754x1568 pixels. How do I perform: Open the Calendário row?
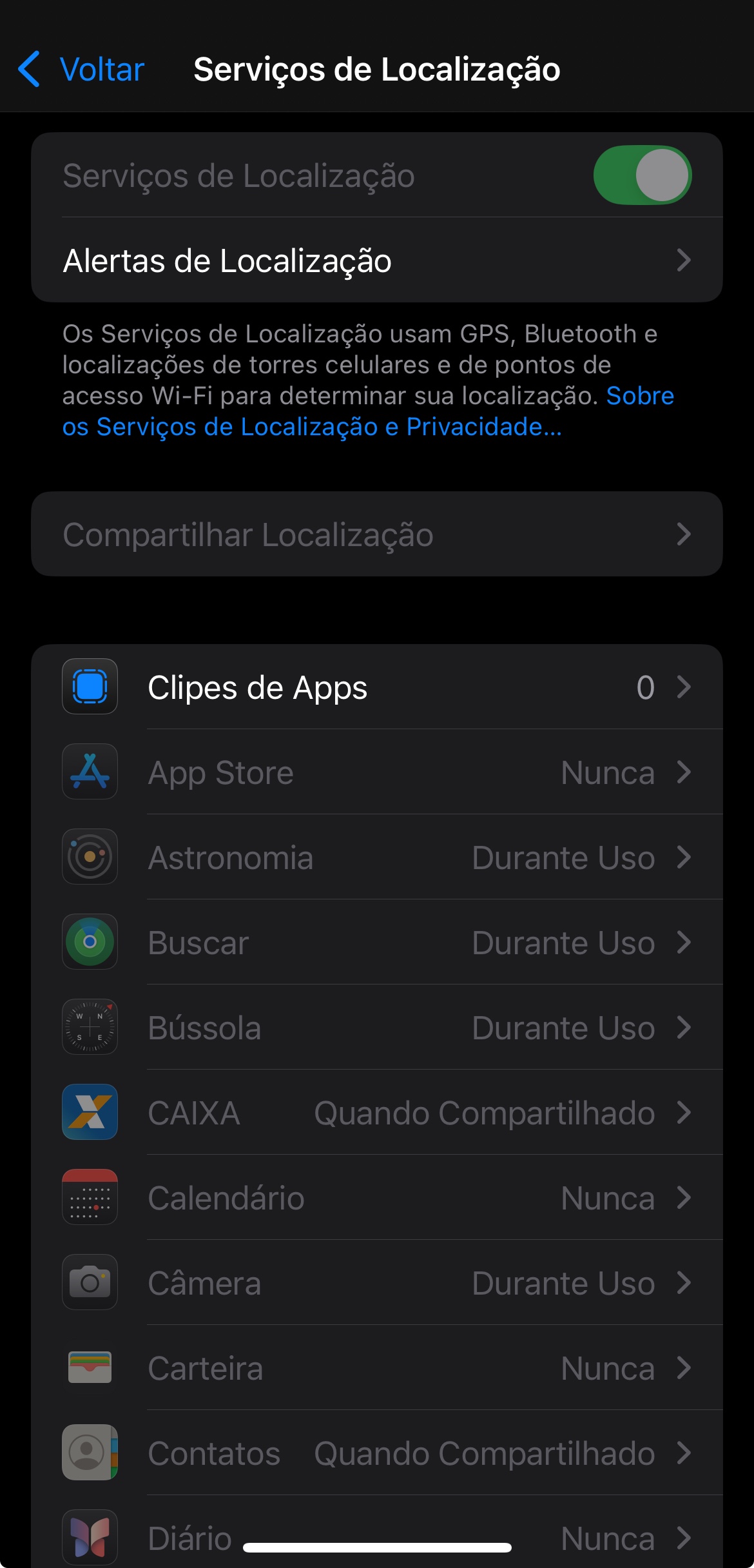[x=376, y=1198]
